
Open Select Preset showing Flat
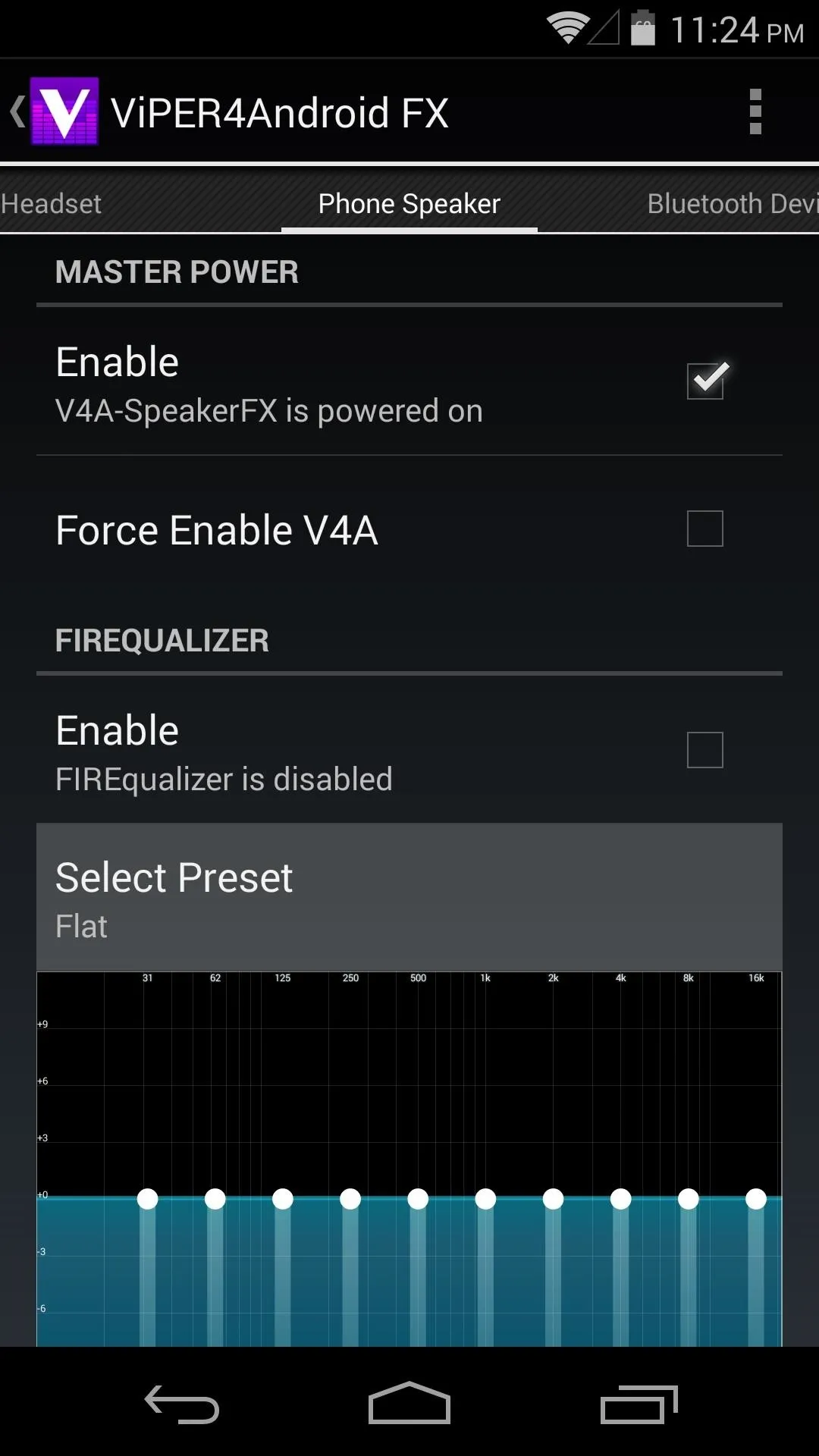click(x=409, y=898)
